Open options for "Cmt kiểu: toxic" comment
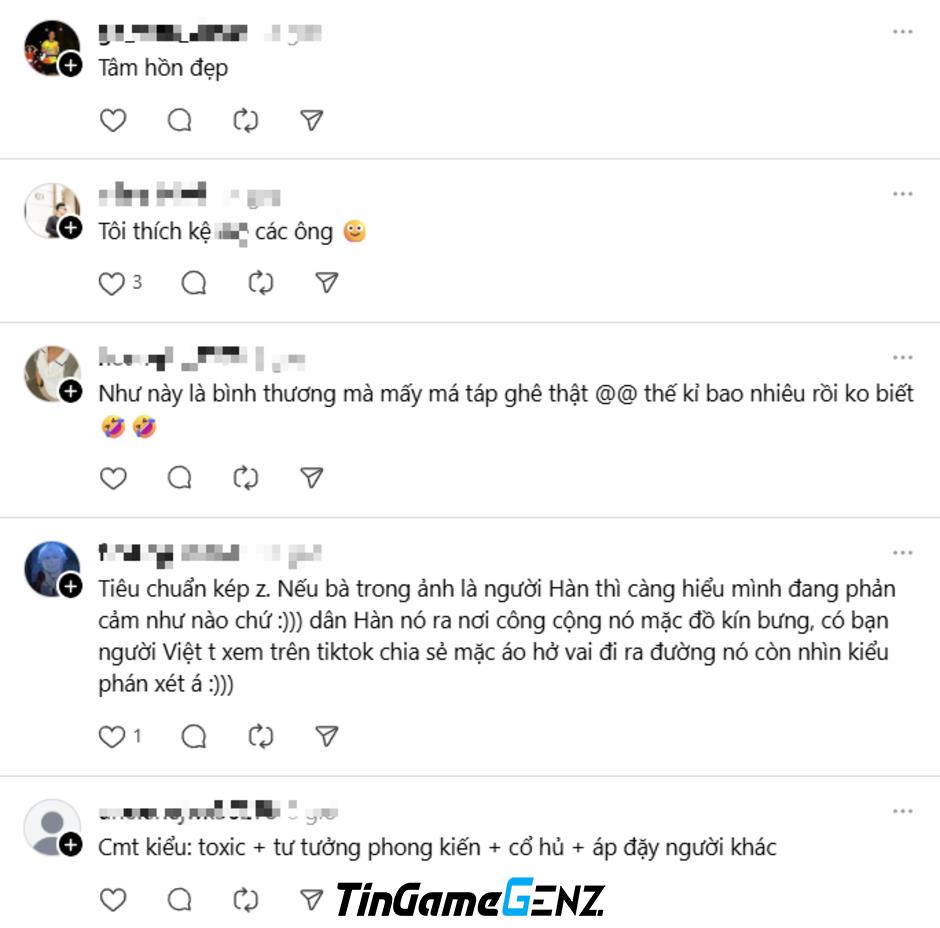940x928 pixels. pos(903,811)
